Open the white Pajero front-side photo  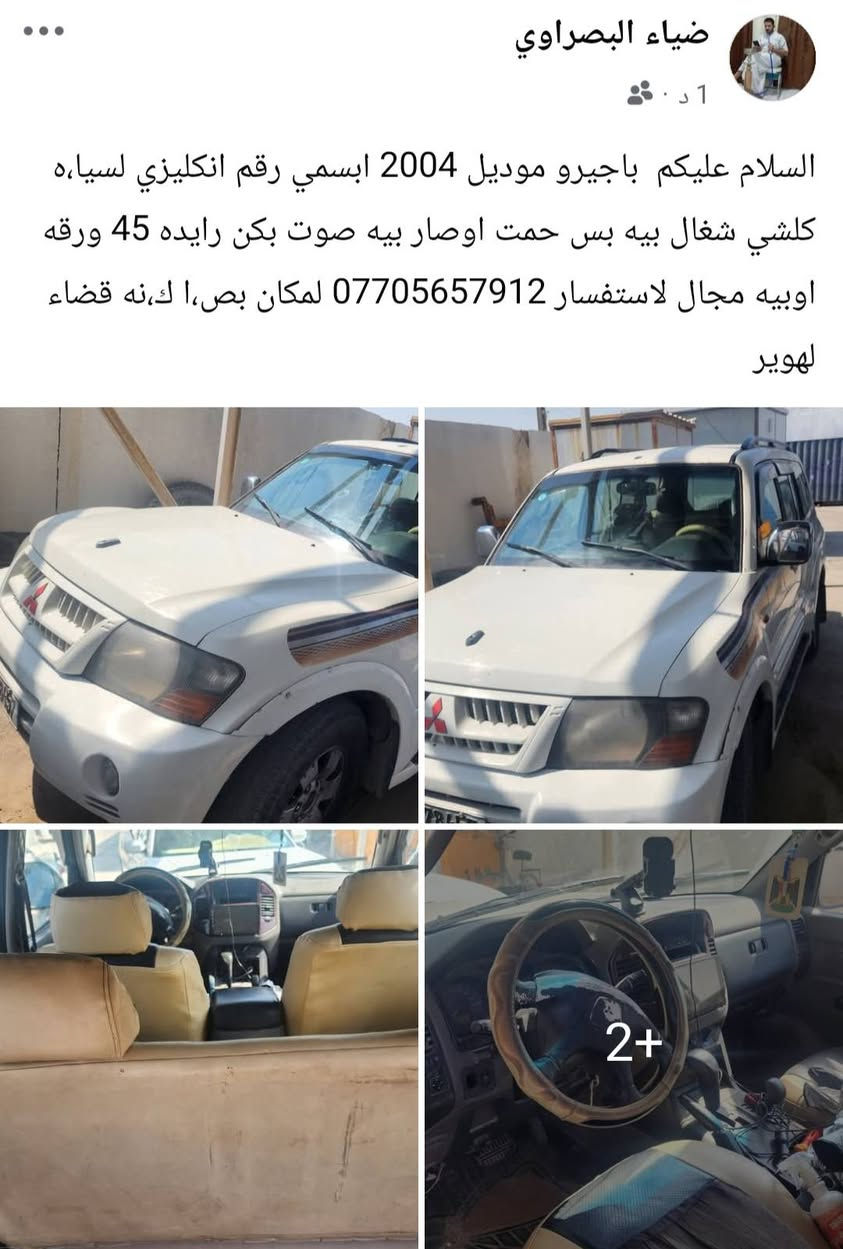coord(209,615)
